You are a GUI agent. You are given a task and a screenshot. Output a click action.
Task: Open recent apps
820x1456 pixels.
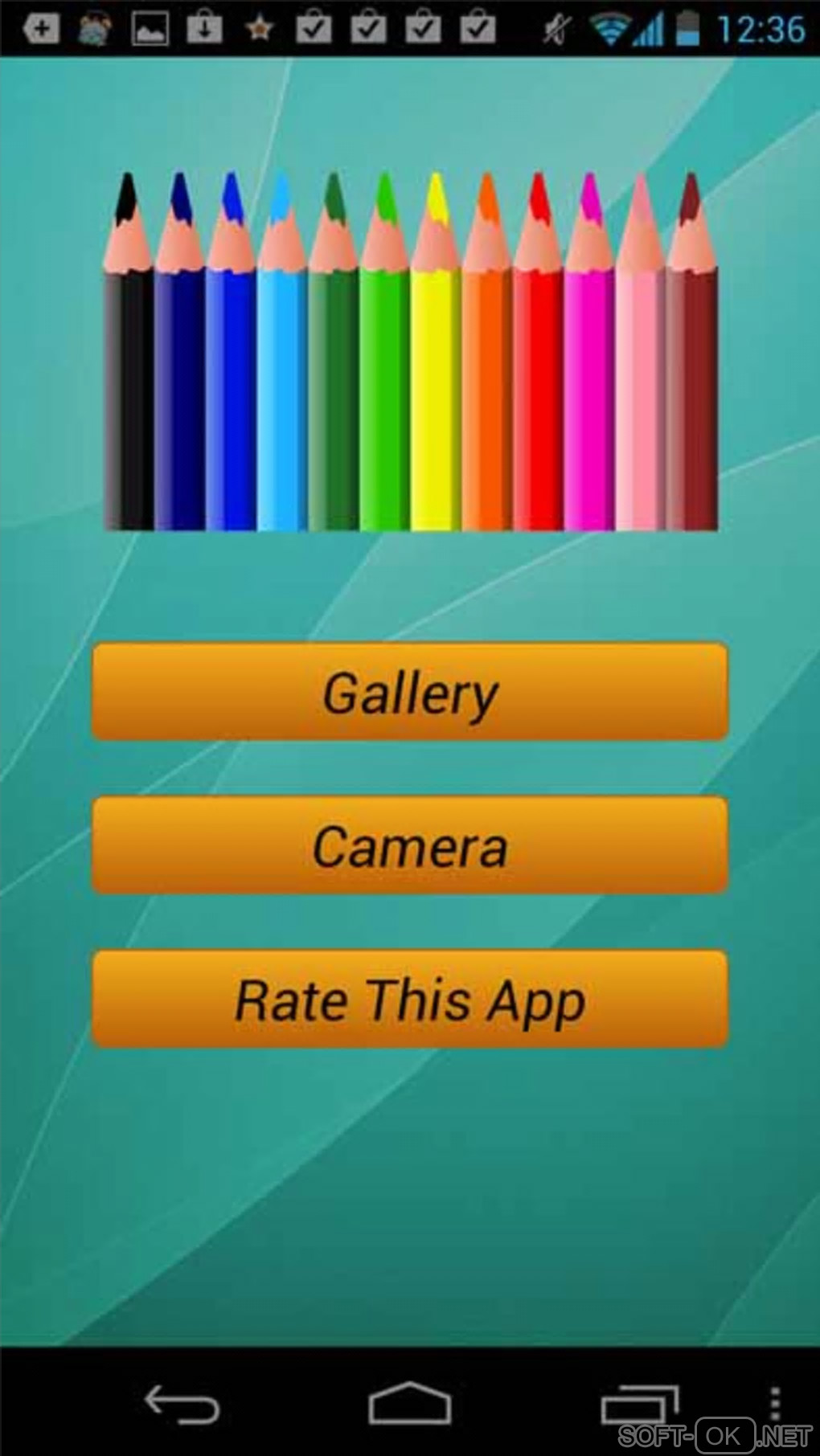[639, 1405]
